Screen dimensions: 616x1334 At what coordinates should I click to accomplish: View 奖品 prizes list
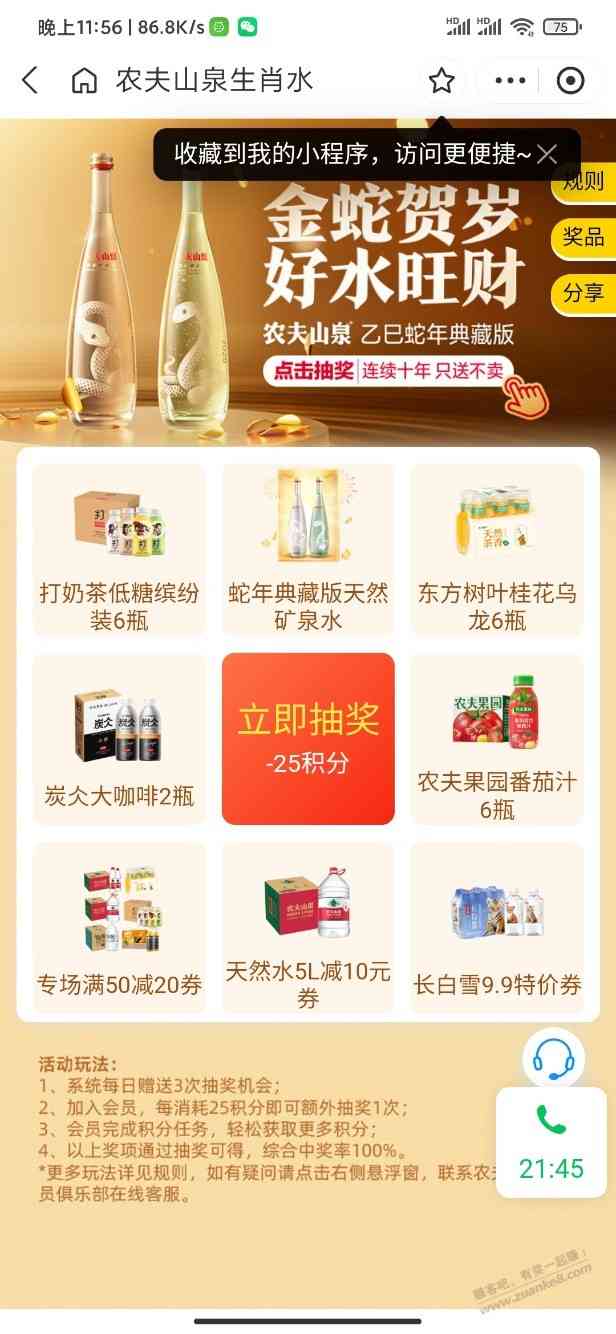(x=583, y=237)
